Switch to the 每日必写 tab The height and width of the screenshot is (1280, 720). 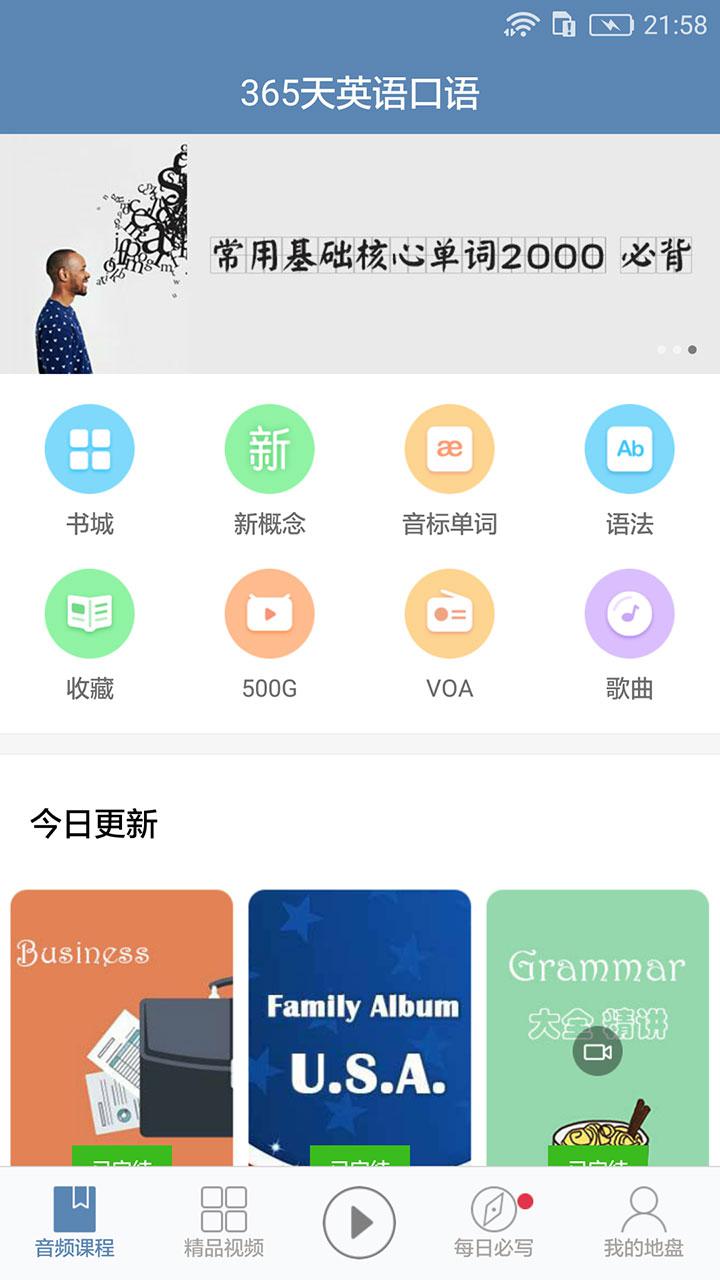pyautogui.click(x=494, y=1222)
